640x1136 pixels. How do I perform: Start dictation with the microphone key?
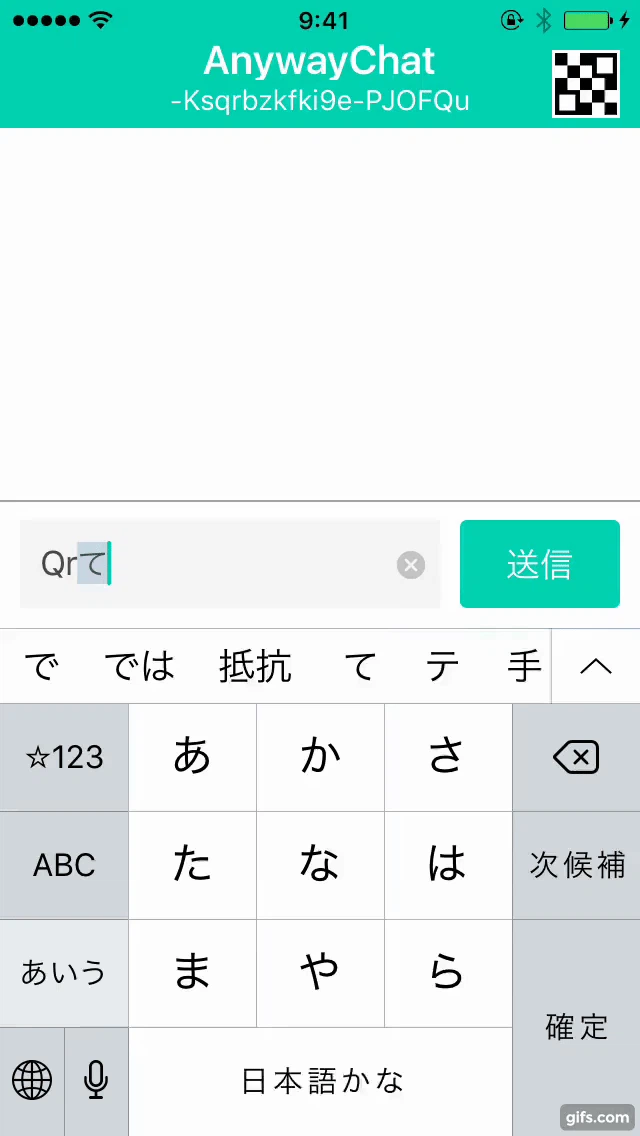(96, 1080)
